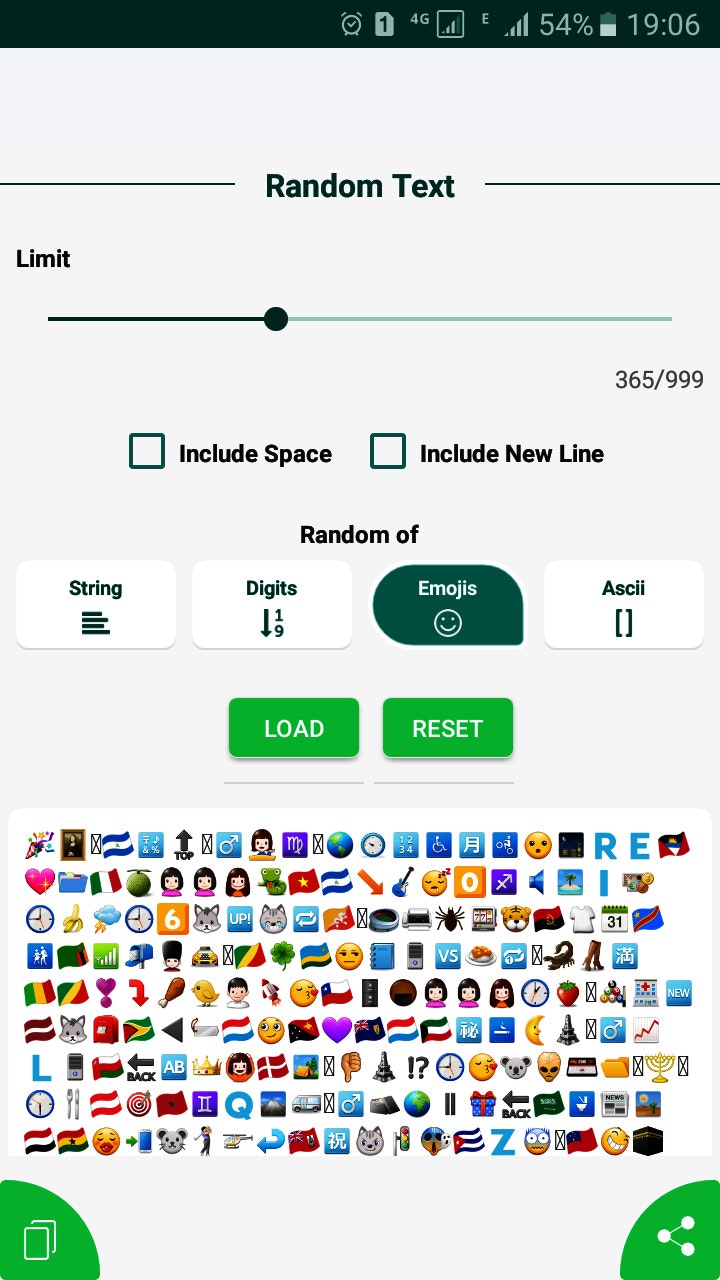The height and width of the screenshot is (1280, 720).
Task: Switch to the Digits random type
Action: pyautogui.click(x=272, y=604)
